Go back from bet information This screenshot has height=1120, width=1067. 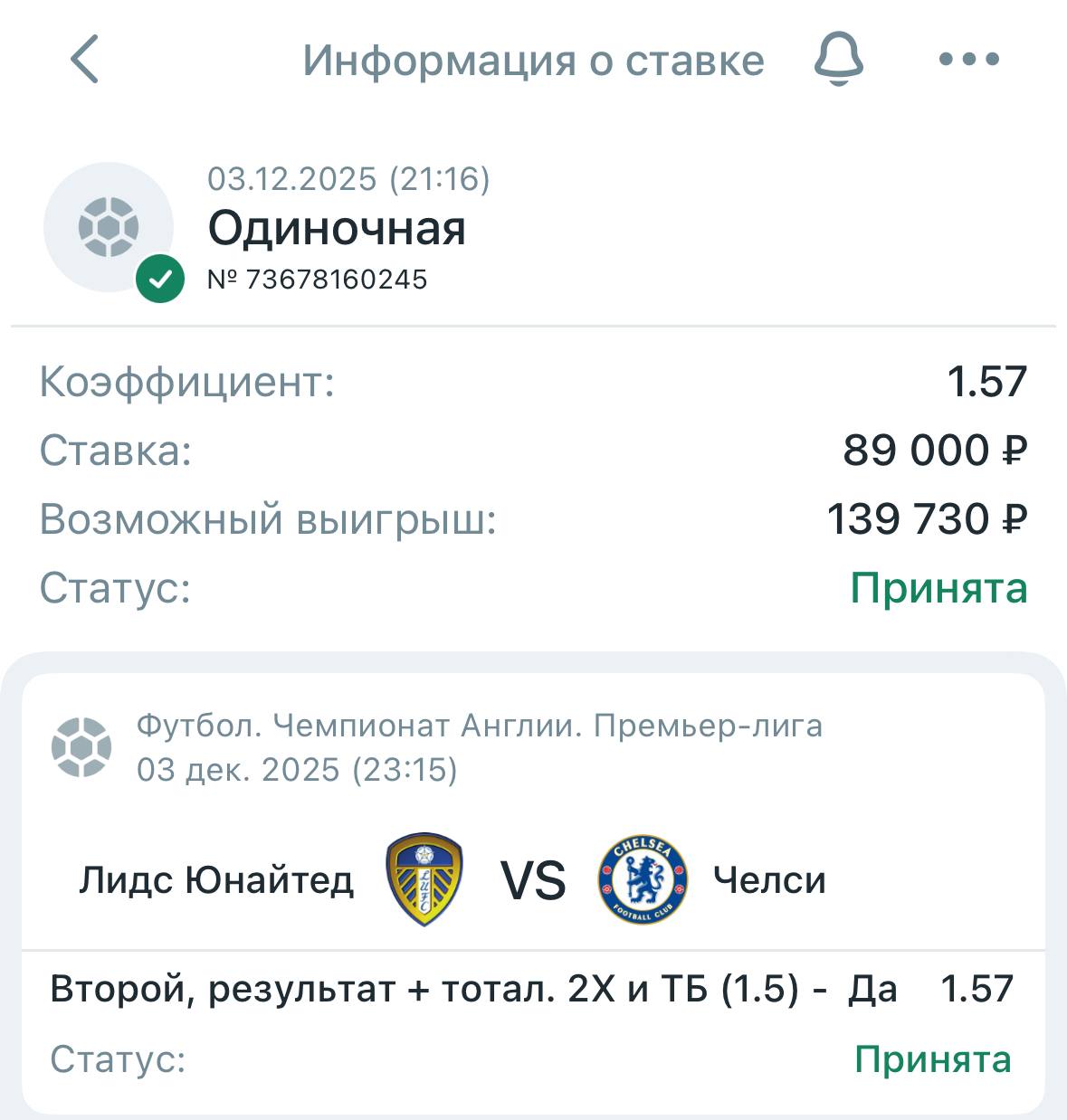[x=84, y=60]
